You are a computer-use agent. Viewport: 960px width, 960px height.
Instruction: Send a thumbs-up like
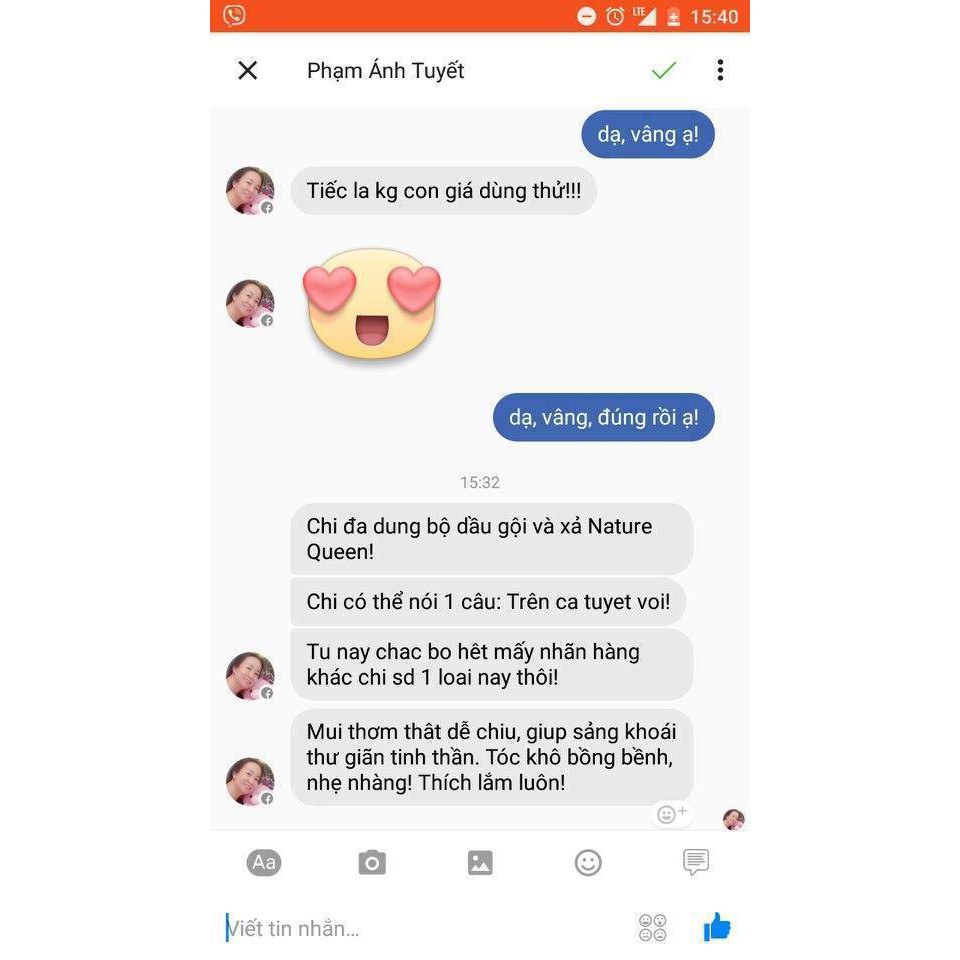coord(717,928)
